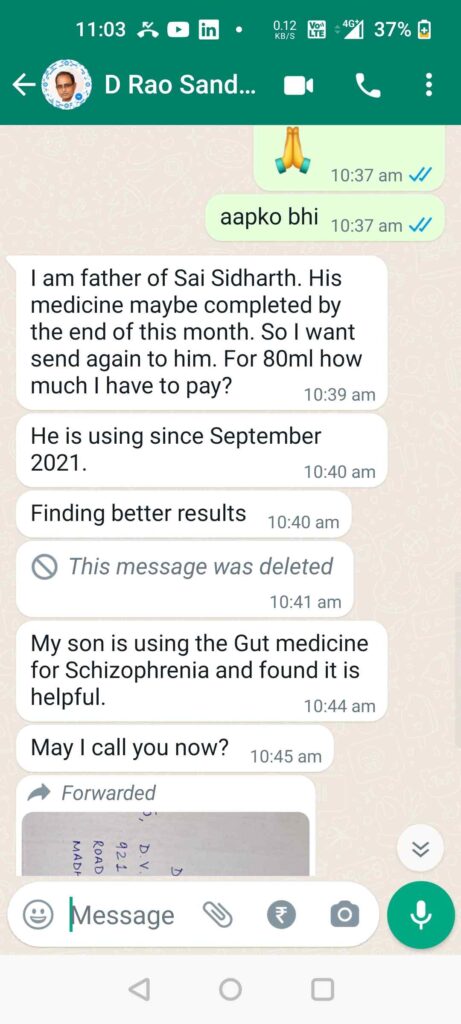Viewport: 461px width, 1024px height.
Task: Attach a file using the paperclip
Action: click(x=217, y=915)
